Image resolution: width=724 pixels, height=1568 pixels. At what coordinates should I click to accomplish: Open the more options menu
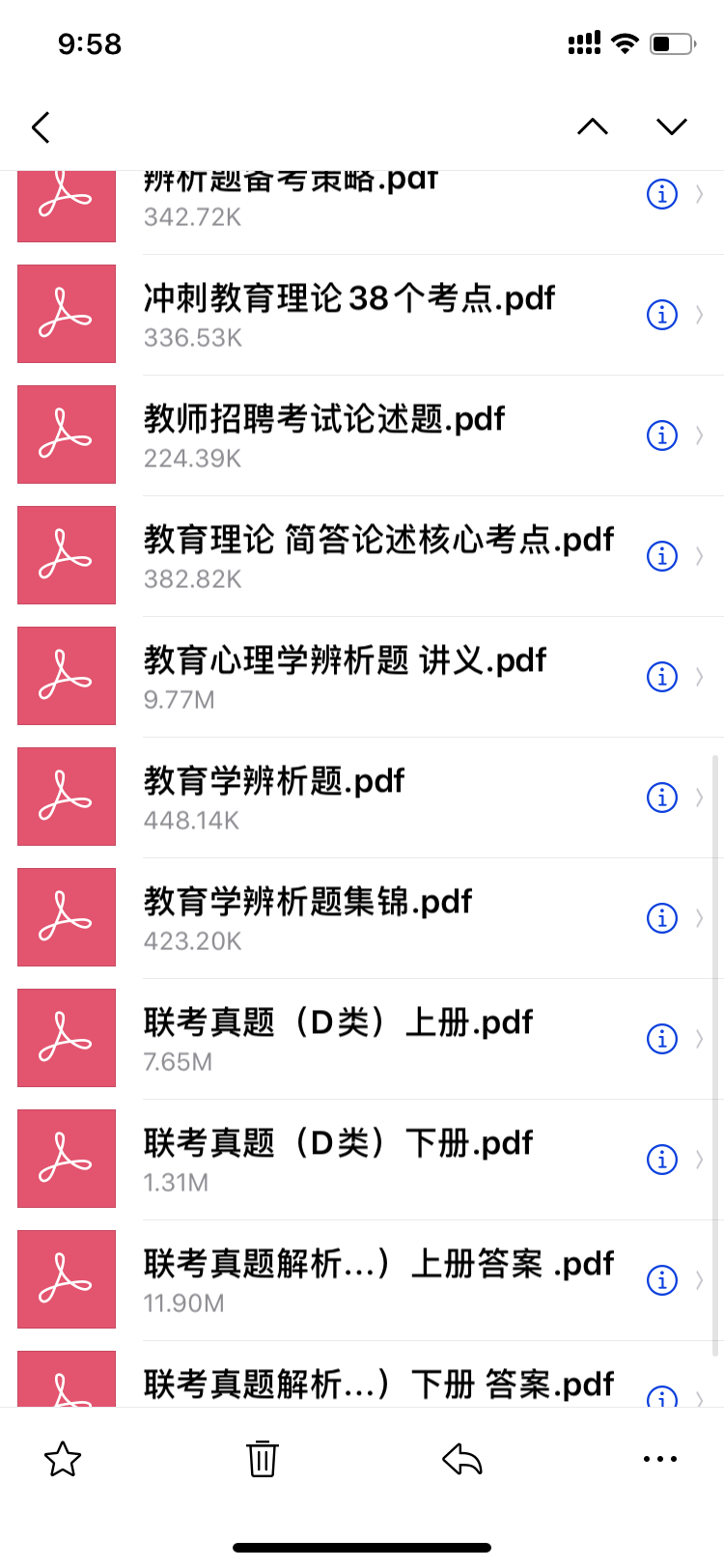click(660, 1459)
